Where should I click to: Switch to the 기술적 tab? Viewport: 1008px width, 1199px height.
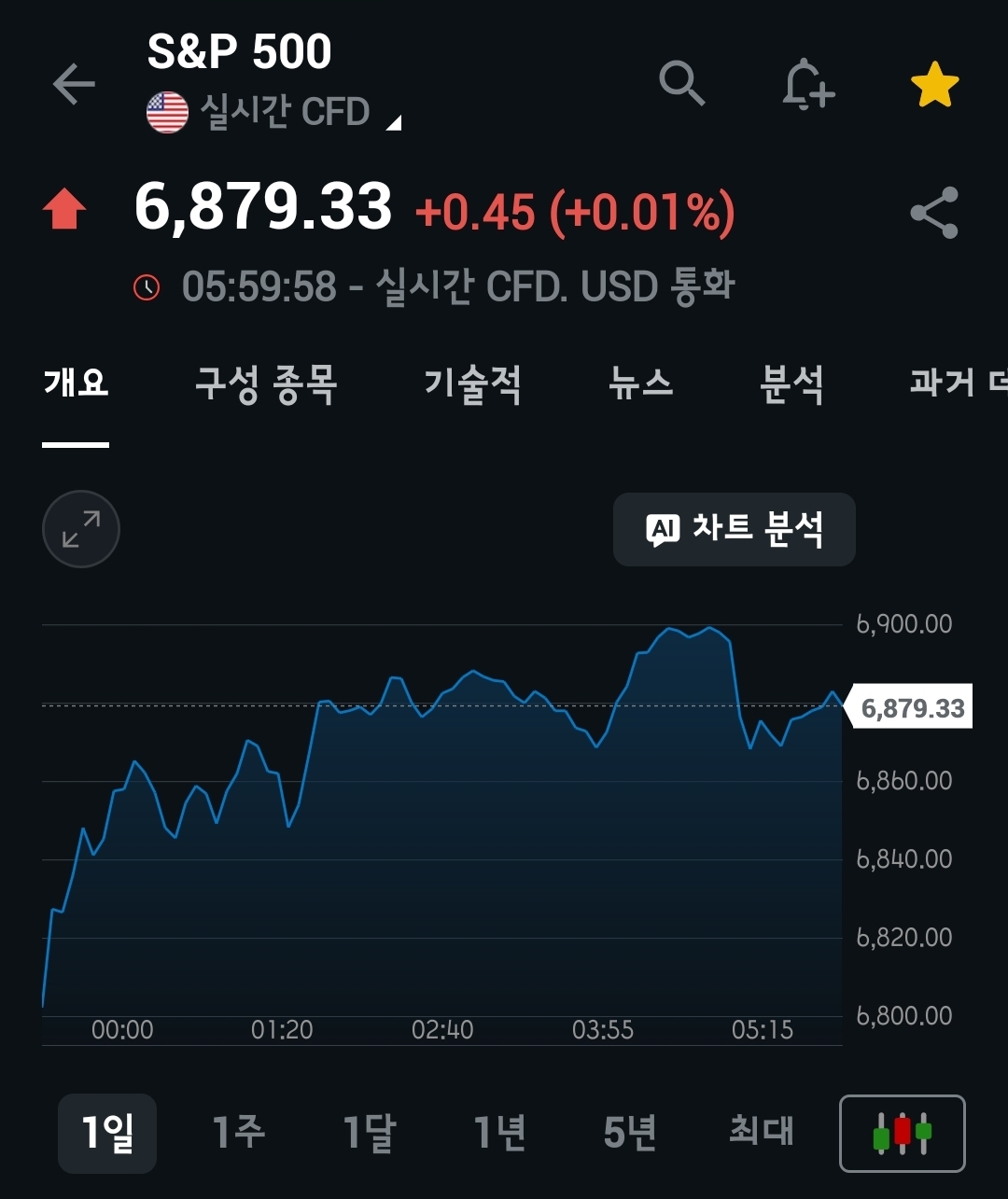472,383
